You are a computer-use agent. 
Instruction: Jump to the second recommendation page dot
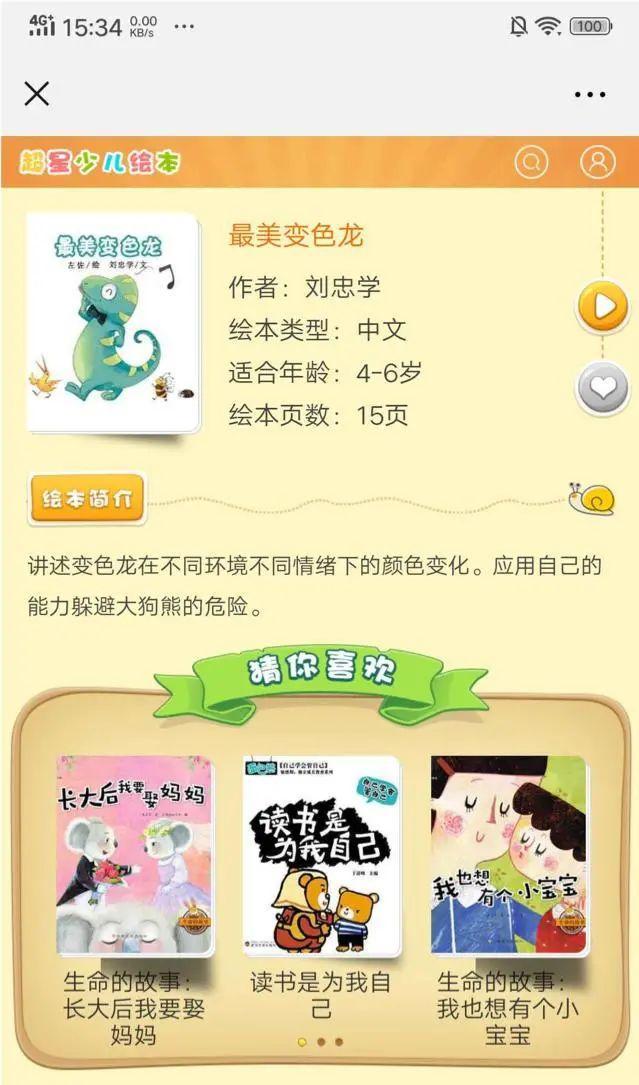[x=321, y=1042]
